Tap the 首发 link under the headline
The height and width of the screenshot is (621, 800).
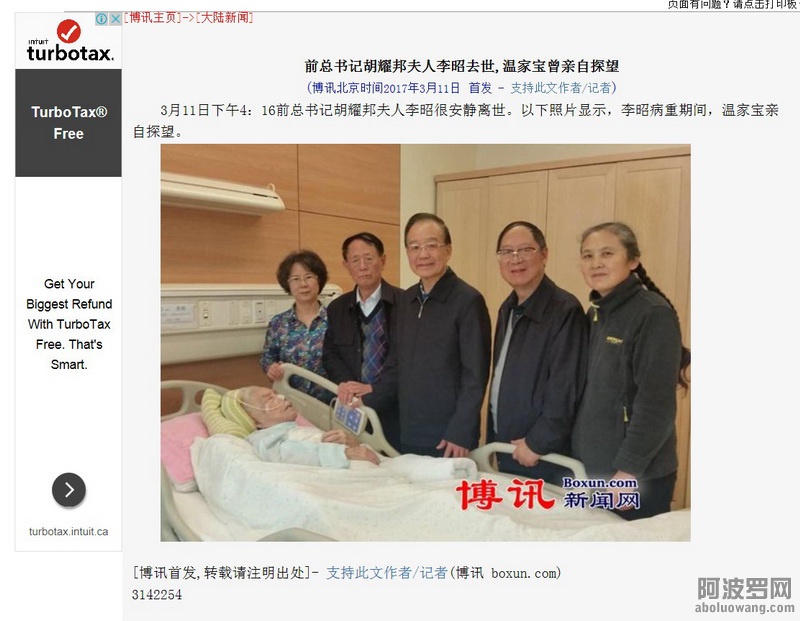pos(482,88)
